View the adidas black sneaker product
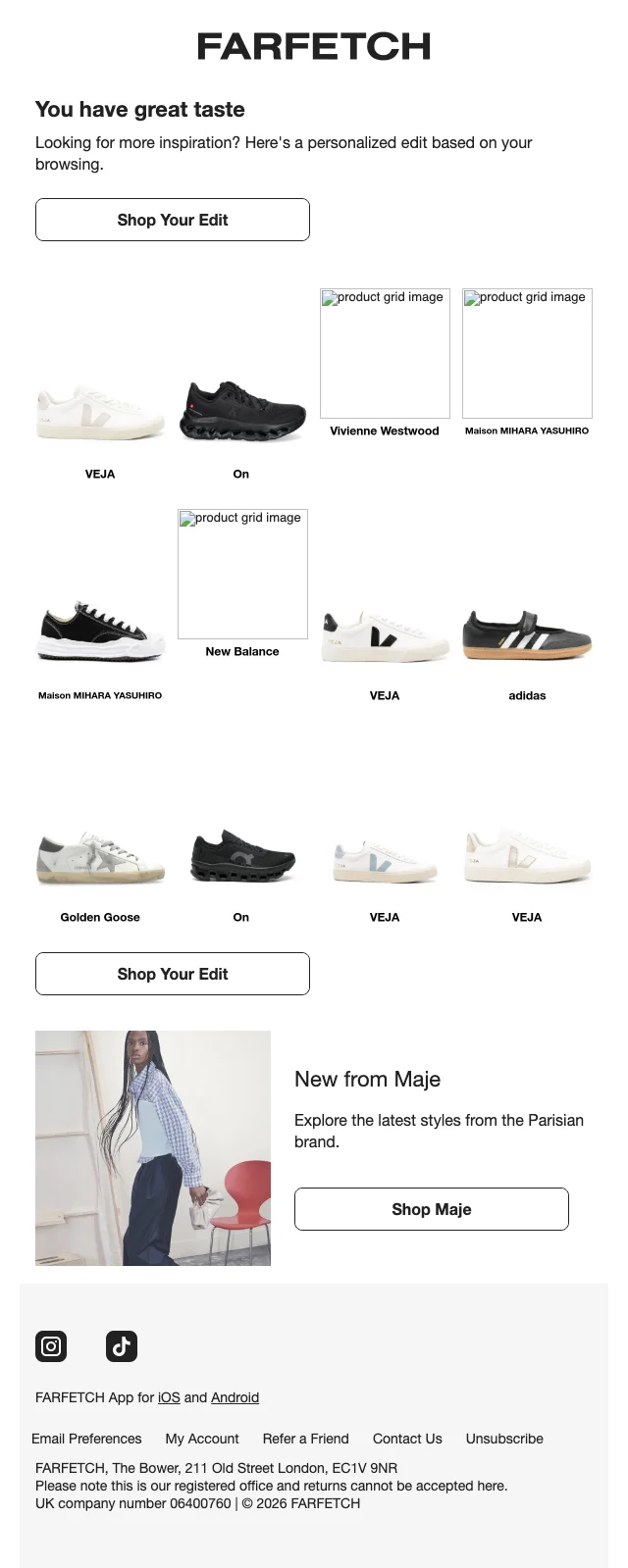Screen dimensions: 628x1568 (x=527, y=637)
